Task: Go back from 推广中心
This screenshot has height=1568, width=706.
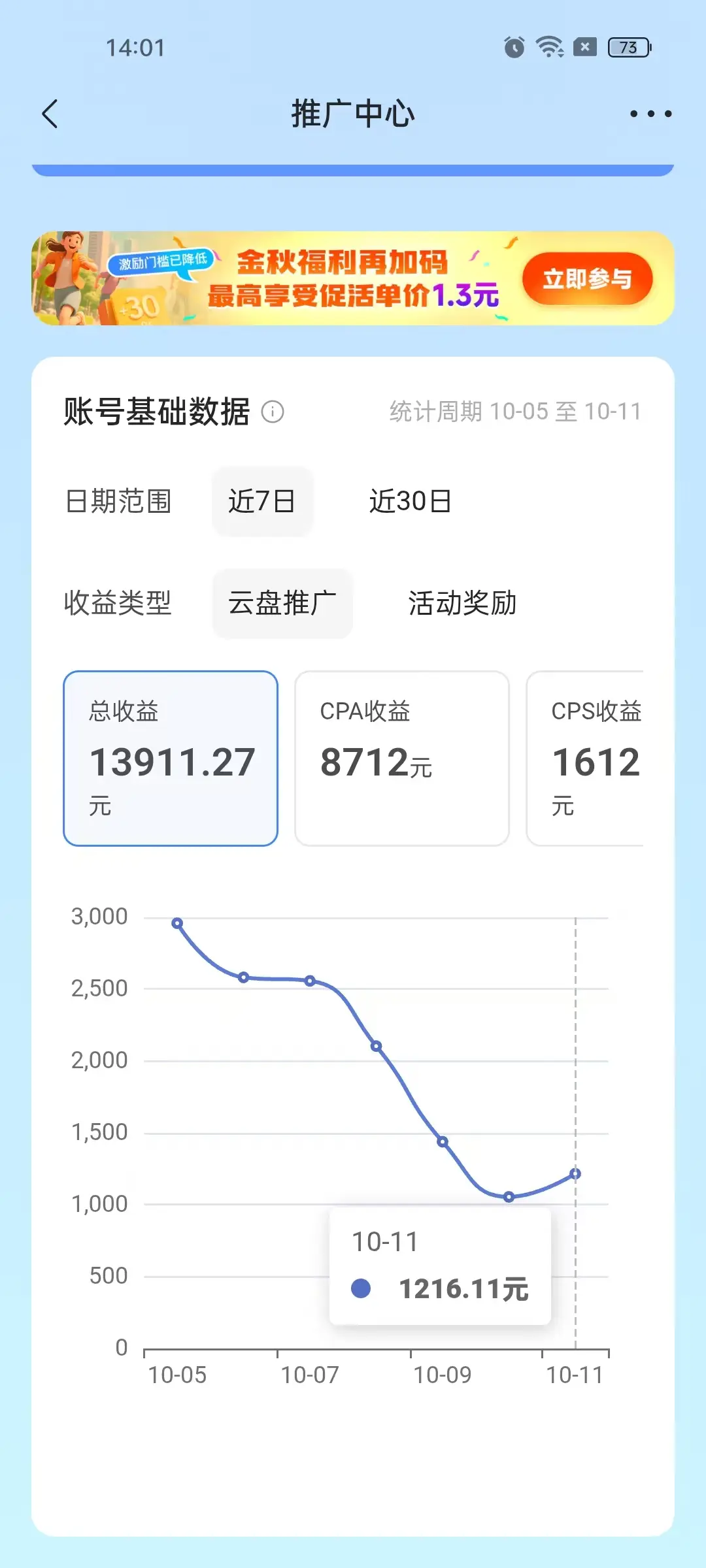Action: [50, 114]
